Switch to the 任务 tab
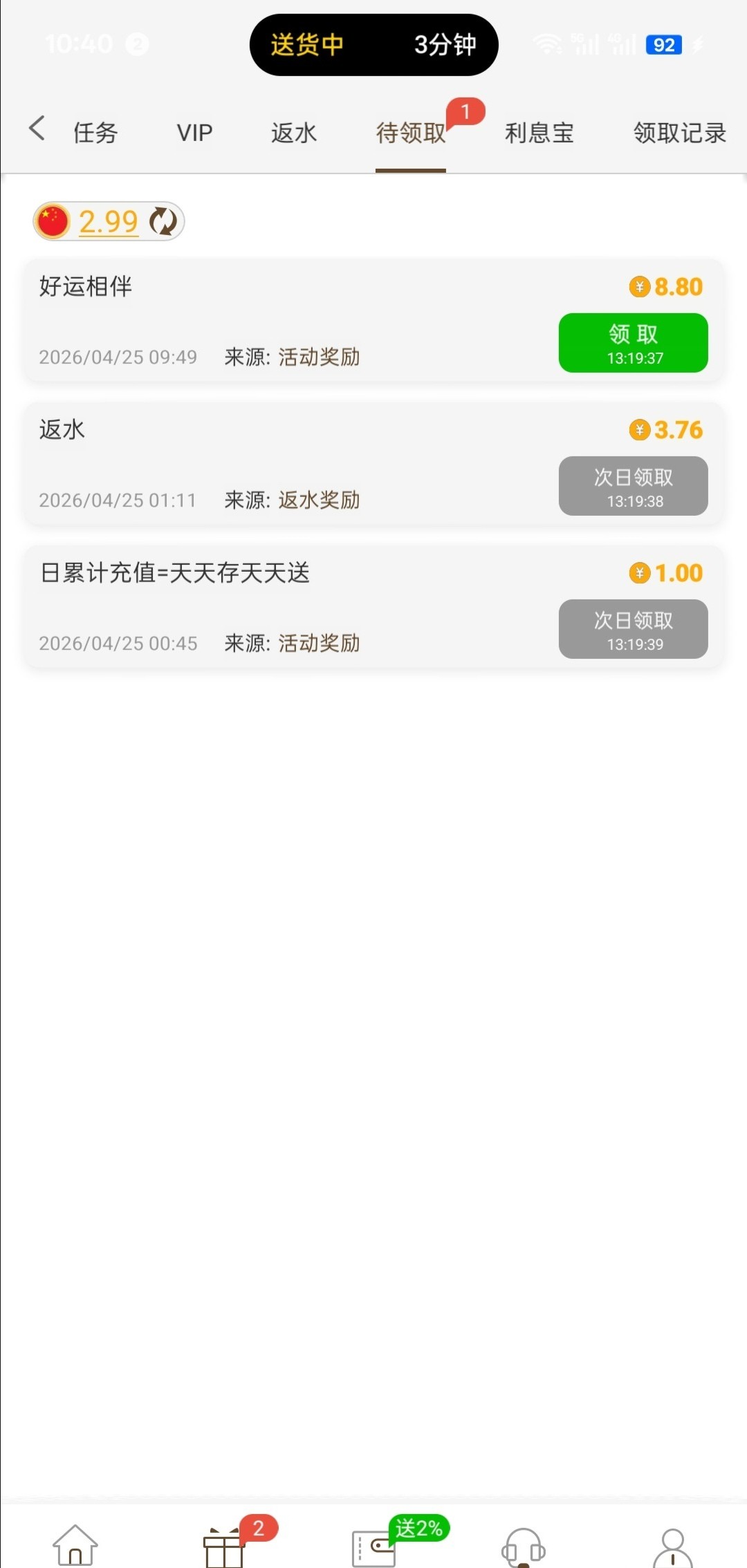This screenshot has width=747, height=1568. [x=95, y=132]
